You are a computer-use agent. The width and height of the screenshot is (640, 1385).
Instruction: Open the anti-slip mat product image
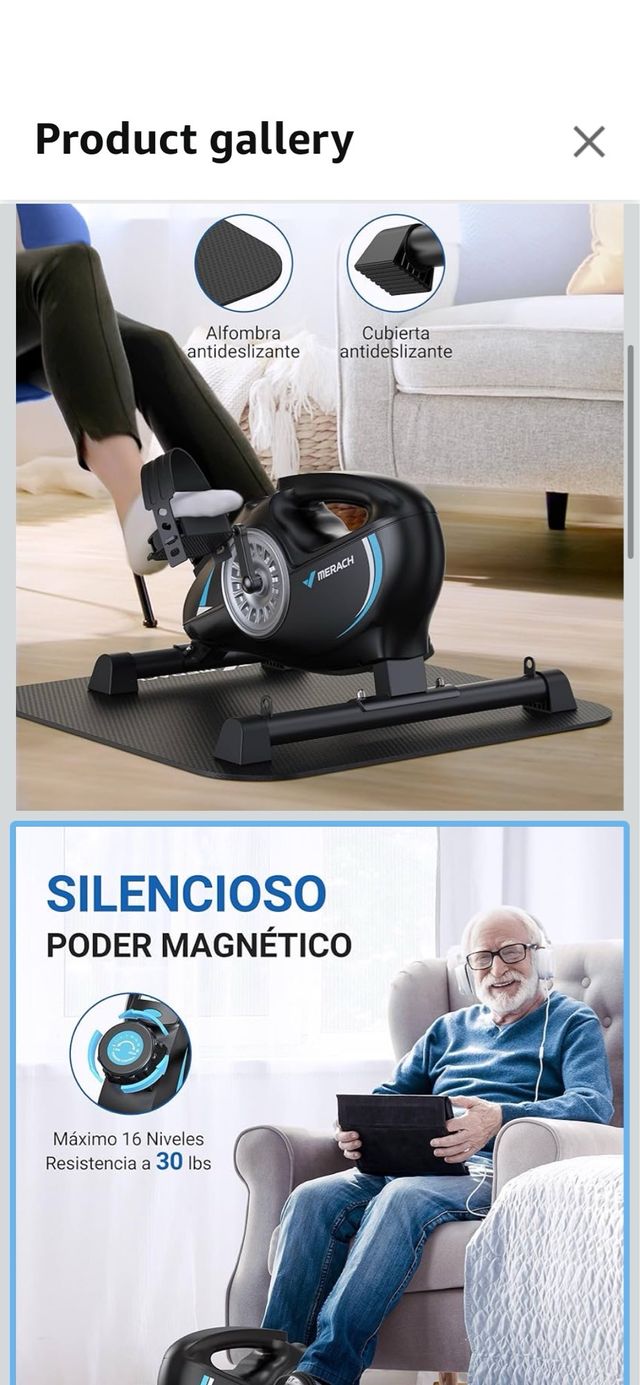click(x=319, y=506)
